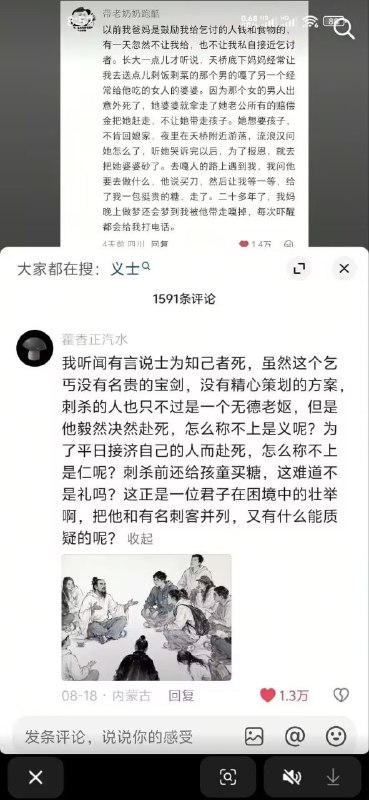Image resolution: width=369 pixels, height=800 pixels.
Task: Reply to 藿香正汽水's comment
Action: pos(181,695)
